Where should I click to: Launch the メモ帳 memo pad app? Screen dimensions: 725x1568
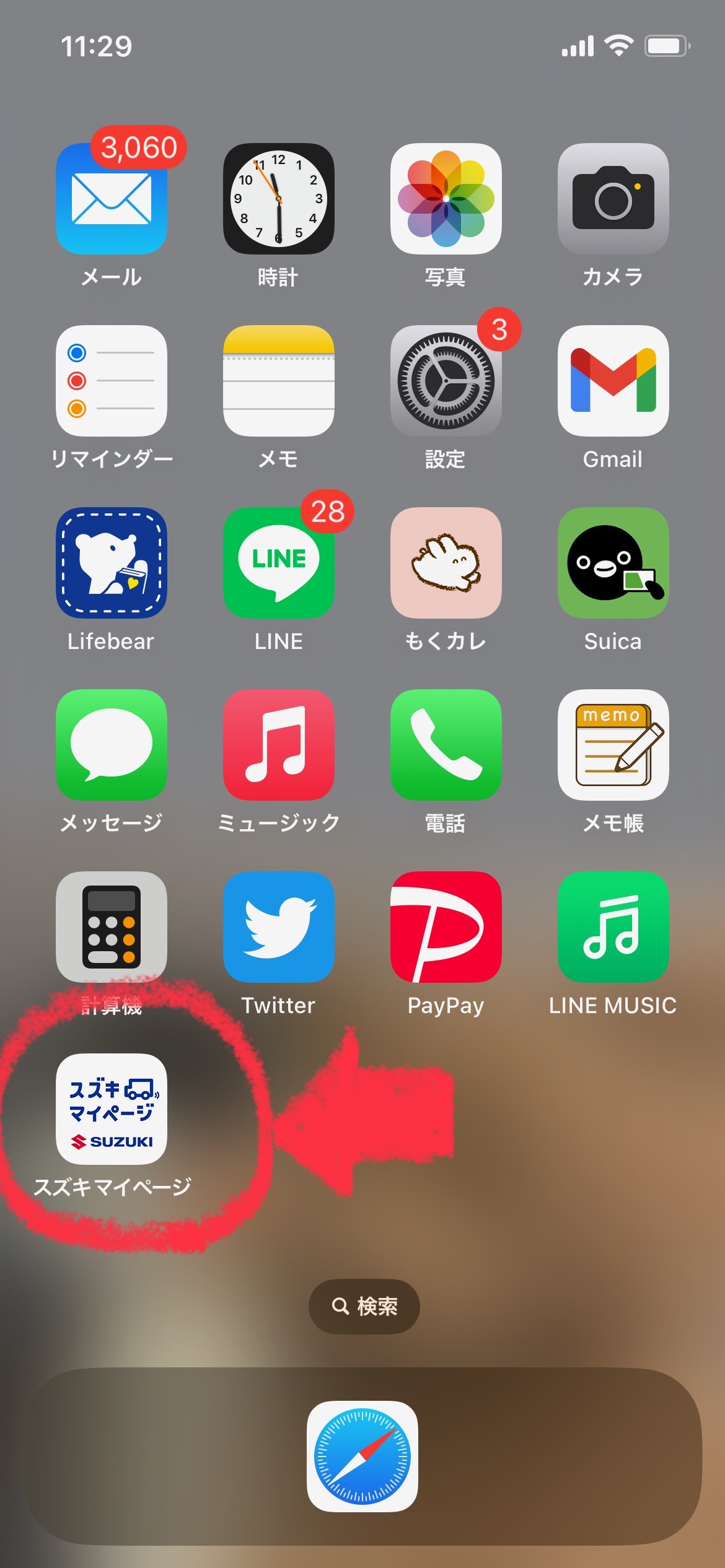pos(613,745)
